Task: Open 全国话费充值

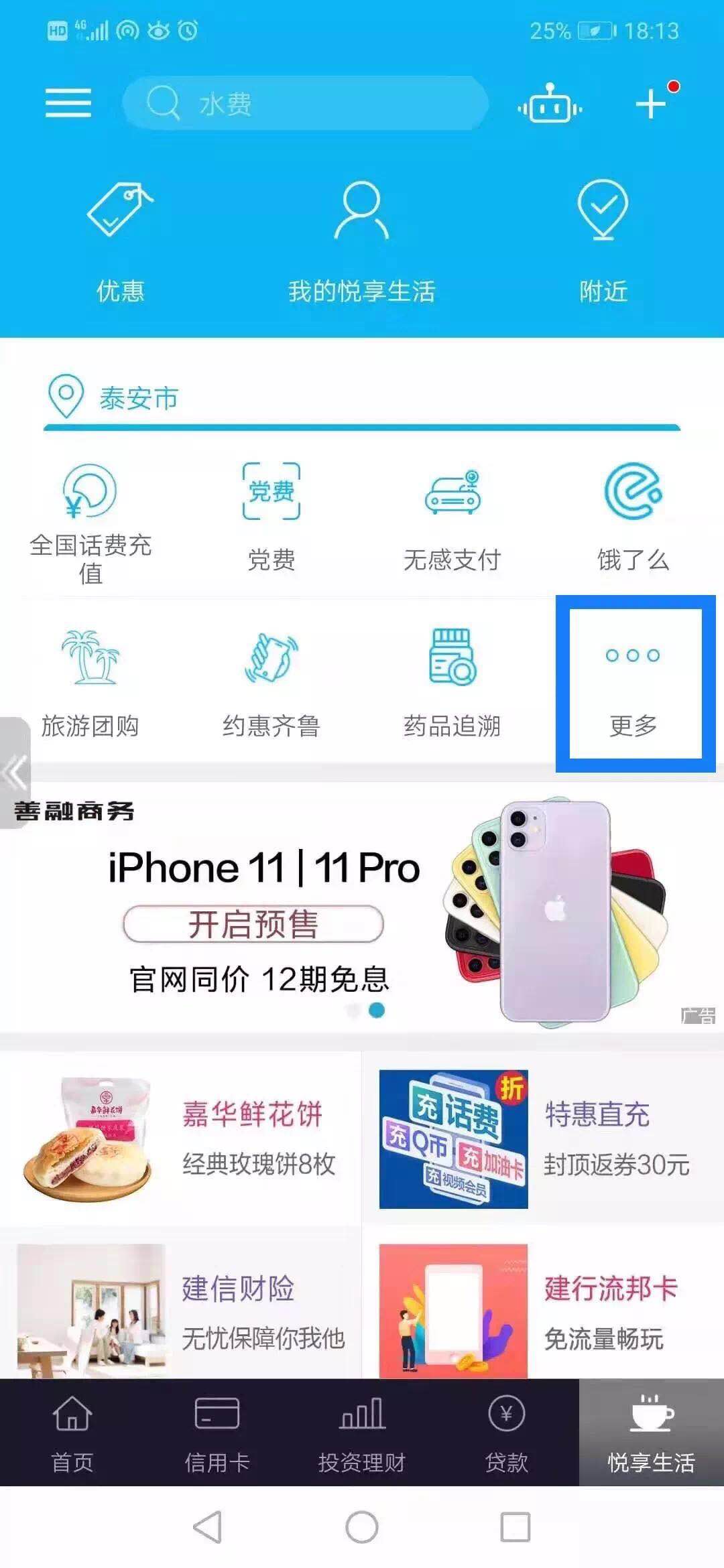Action: [x=90, y=523]
